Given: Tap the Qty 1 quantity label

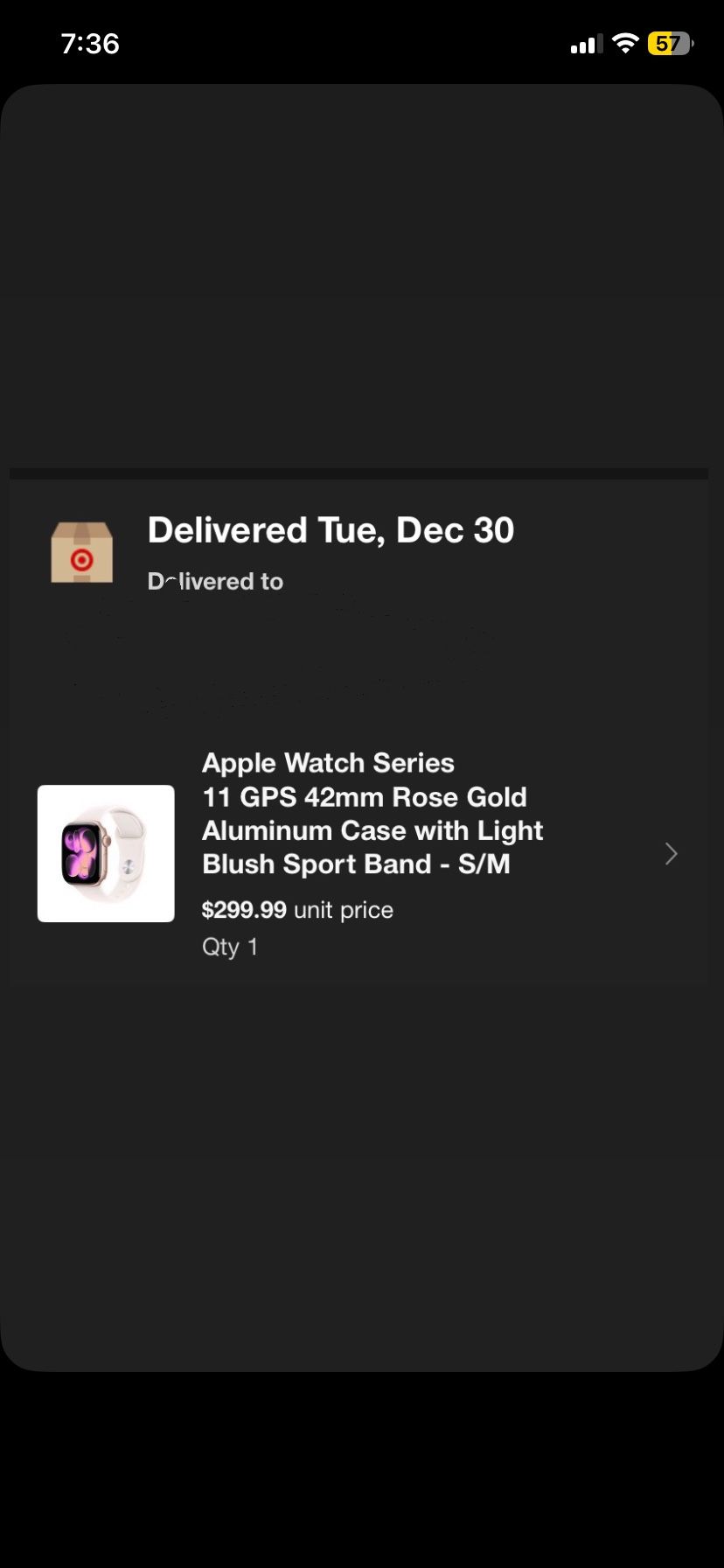Looking at the screenshot, I should [229, 946].
